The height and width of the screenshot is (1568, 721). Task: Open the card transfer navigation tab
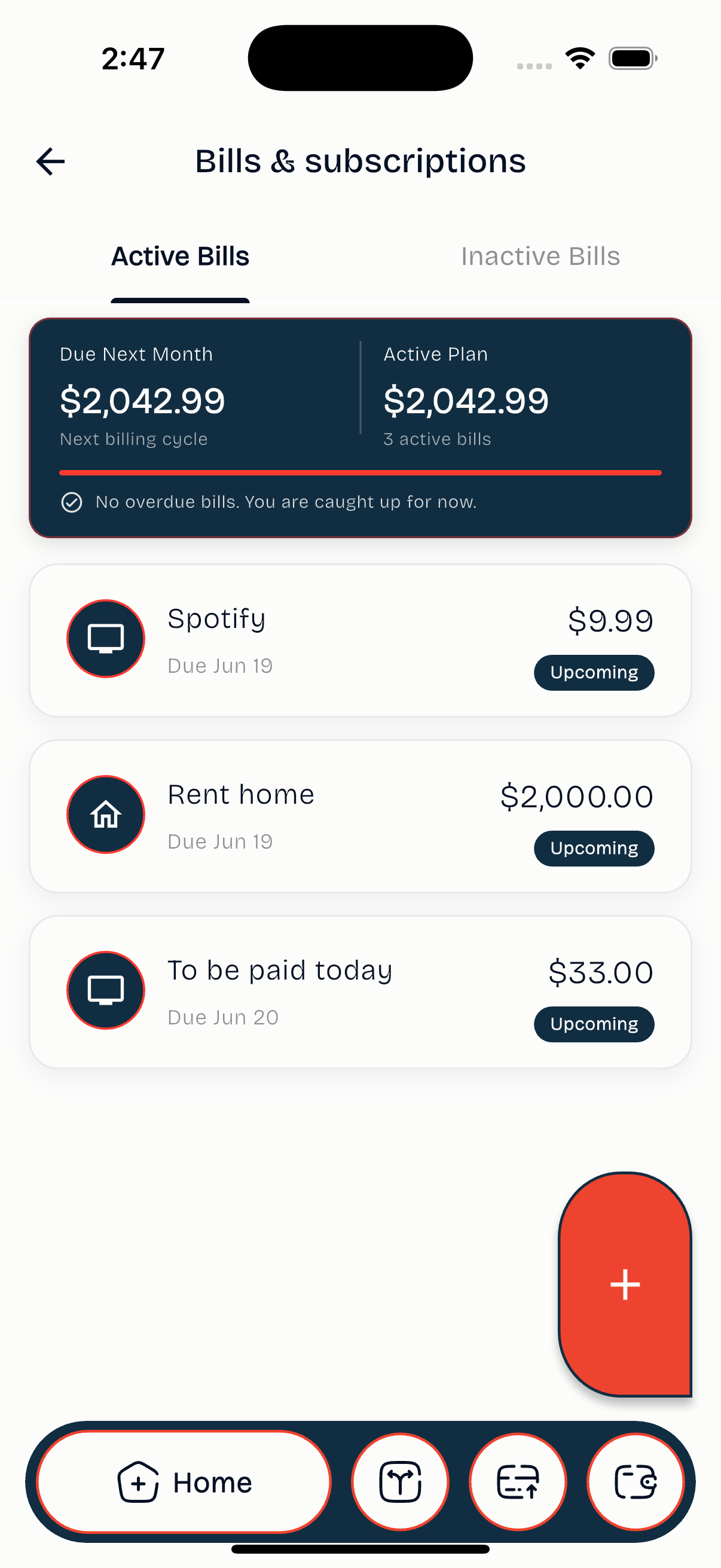(518, 1482)
